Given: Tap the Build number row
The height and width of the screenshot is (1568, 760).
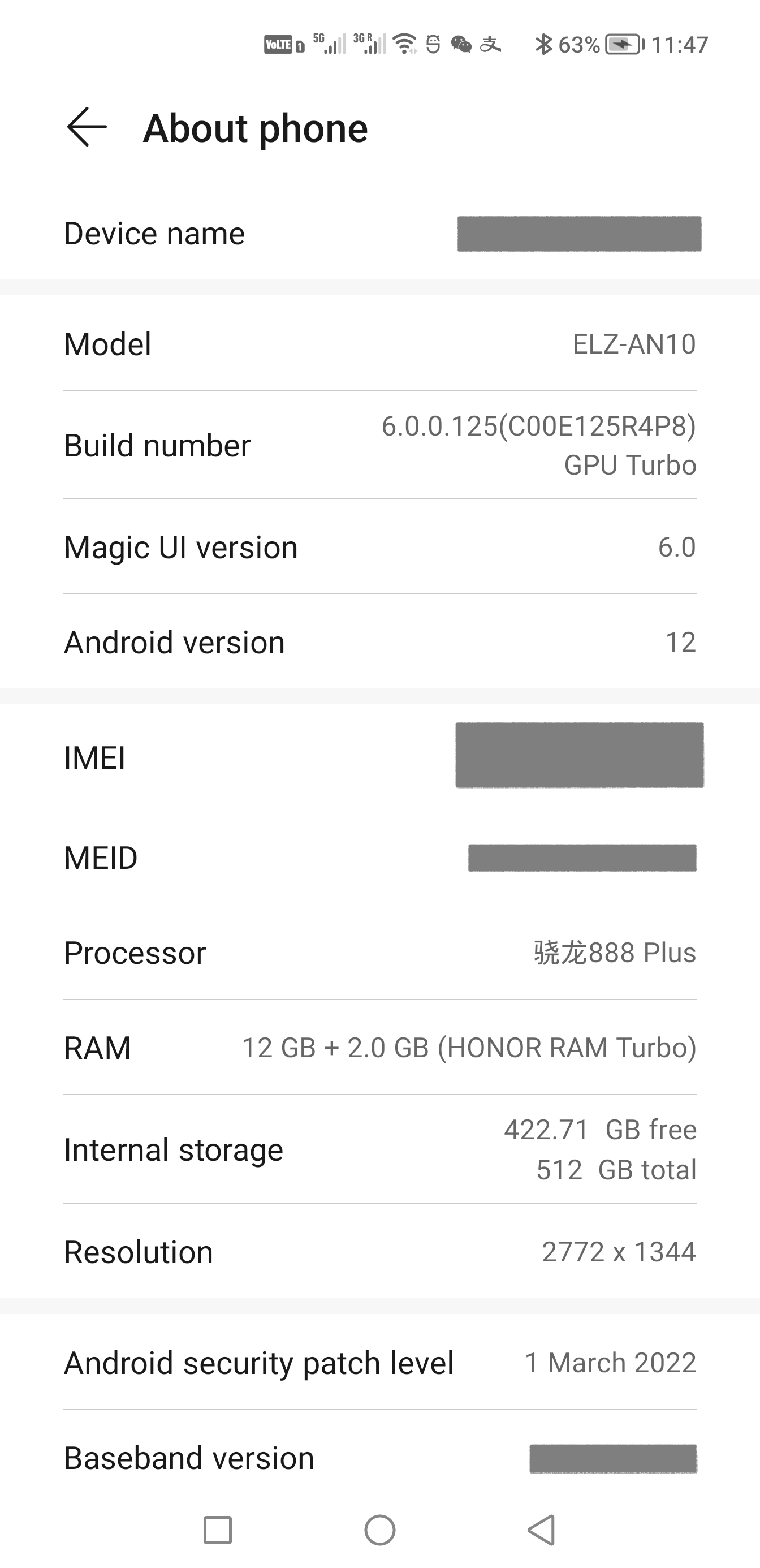Looking at the screenshot, I should click(379, 445).
